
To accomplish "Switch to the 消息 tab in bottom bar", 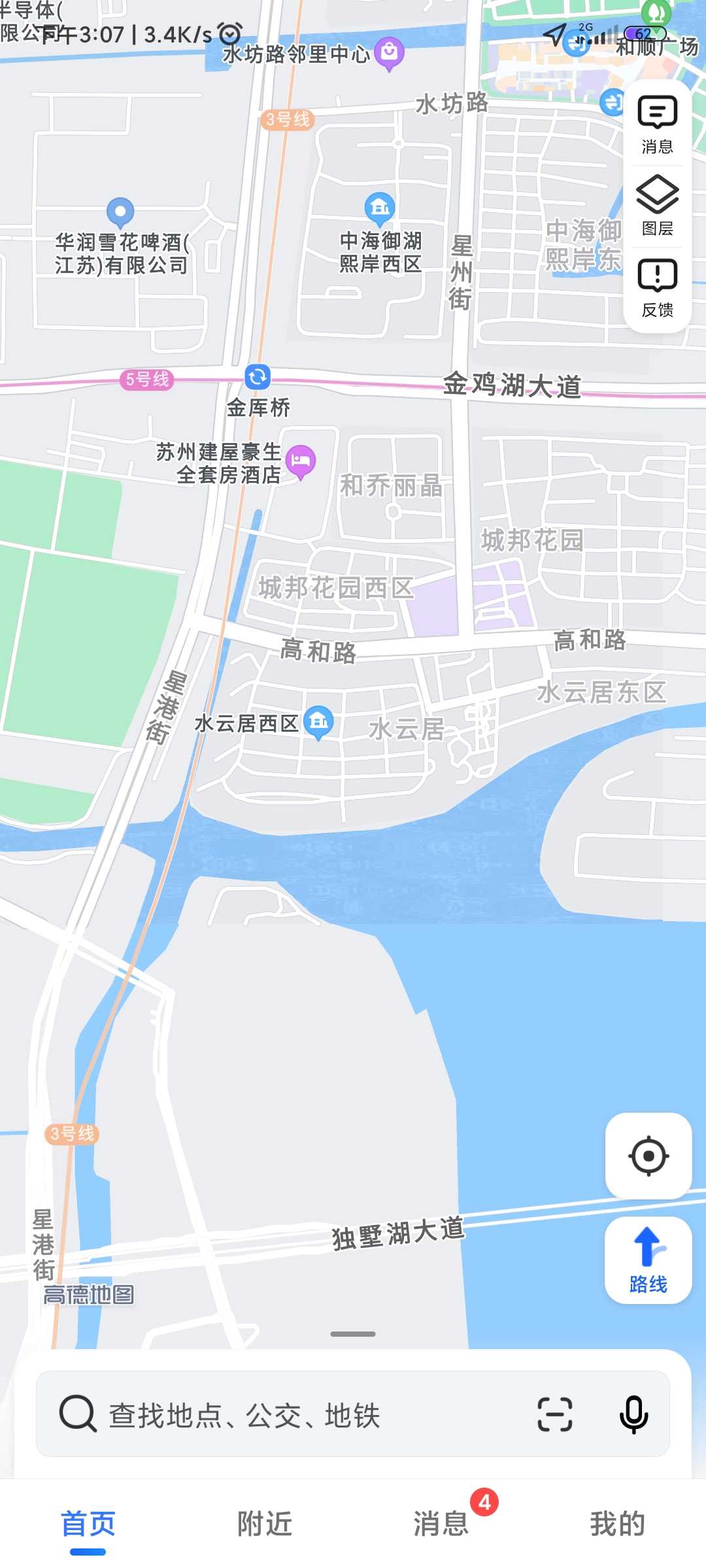I will (x=441, y=1524).
